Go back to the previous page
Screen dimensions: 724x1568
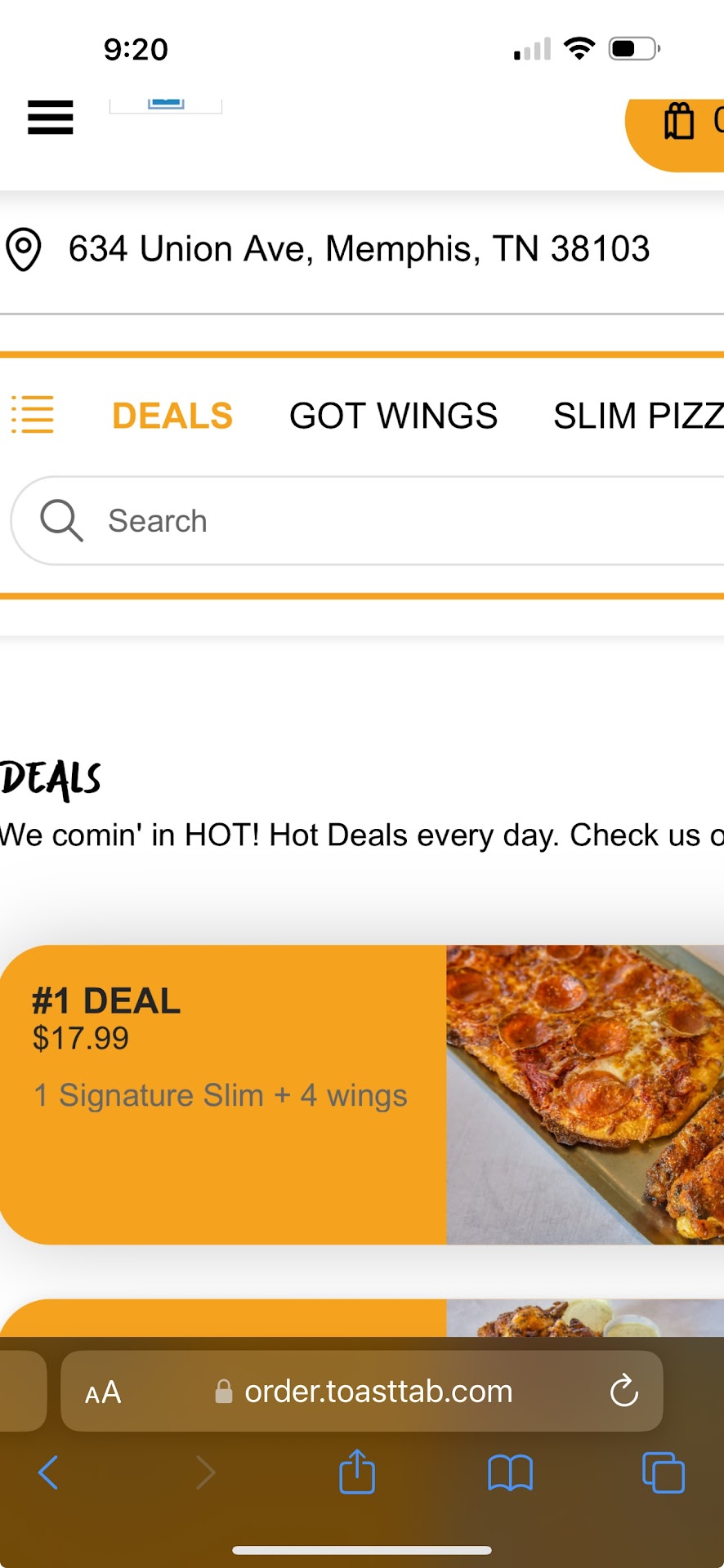pyautogui.click(x=49, y=1473)
